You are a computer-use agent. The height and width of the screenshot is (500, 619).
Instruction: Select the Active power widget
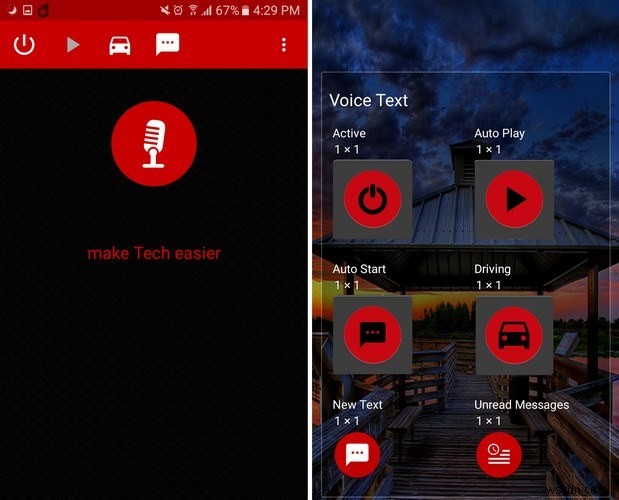[372, 199]
